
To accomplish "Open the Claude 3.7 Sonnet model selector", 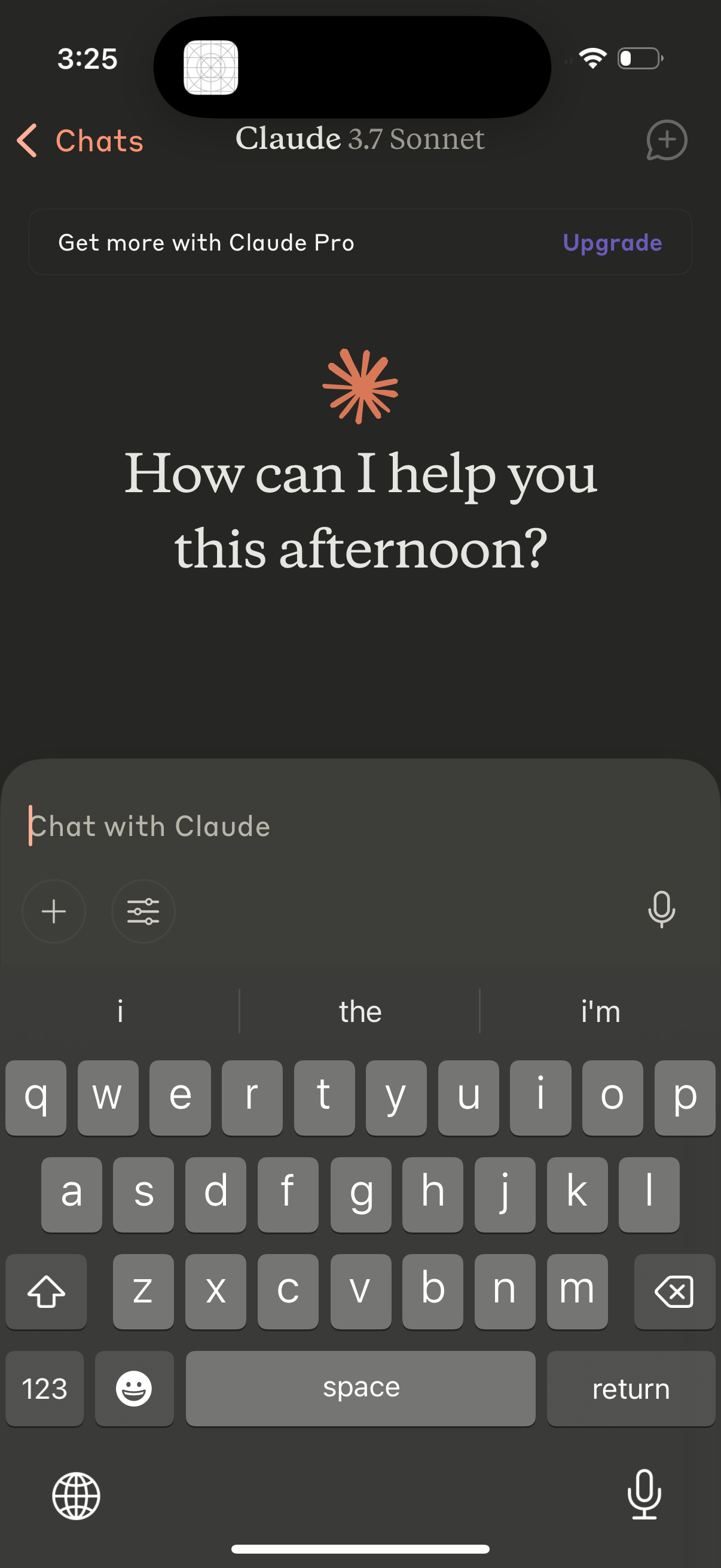I will (x=360, y=139).
